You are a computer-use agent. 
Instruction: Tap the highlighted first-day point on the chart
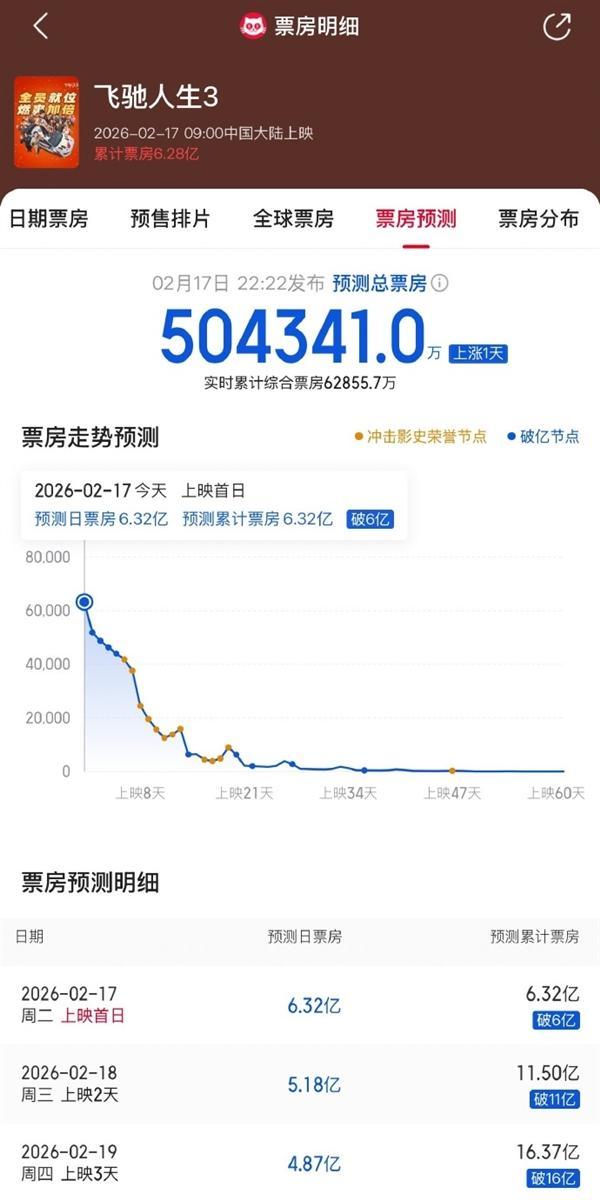click(85, 602)
